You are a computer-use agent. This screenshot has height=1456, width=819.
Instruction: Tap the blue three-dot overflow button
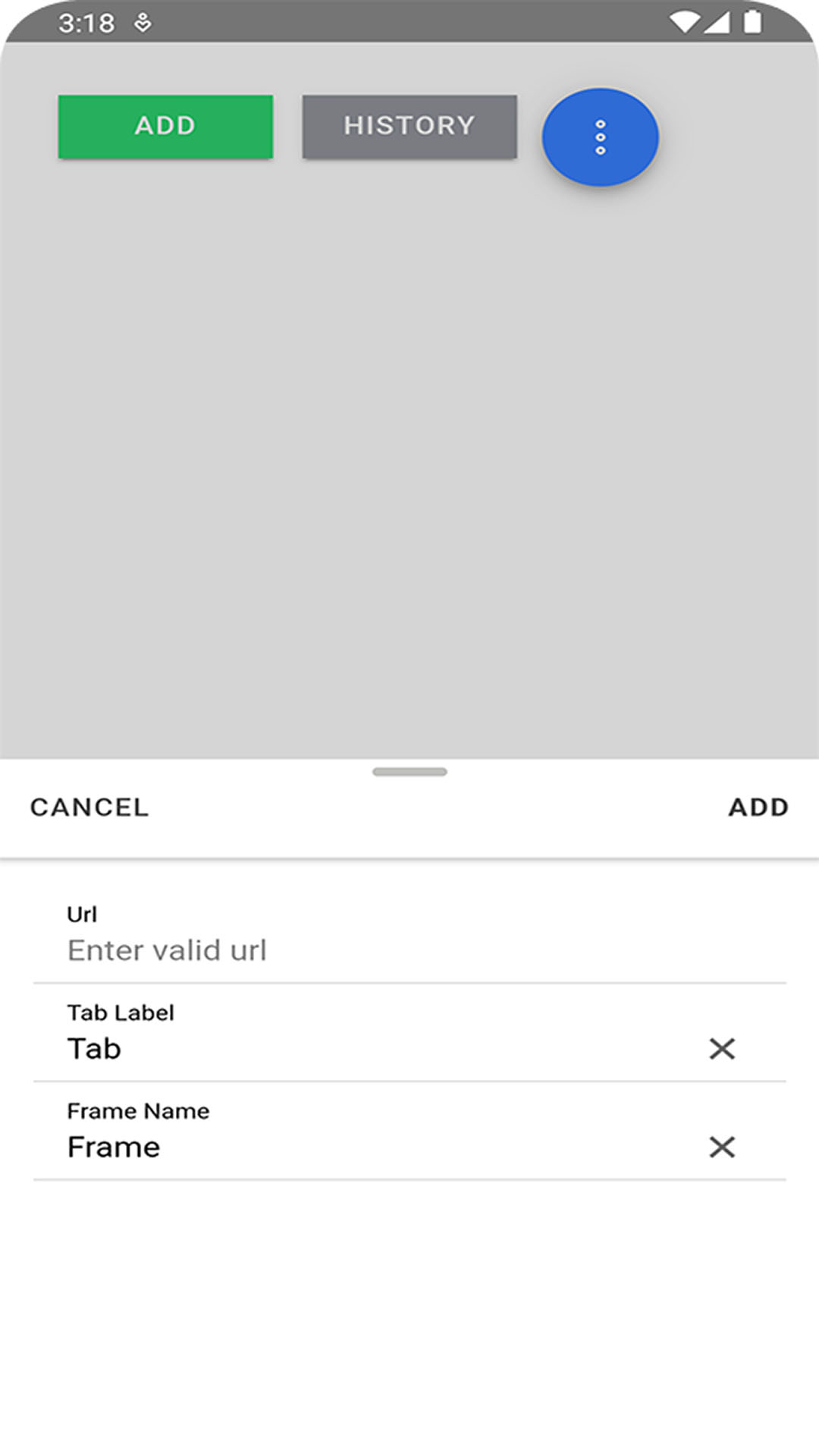599,136
